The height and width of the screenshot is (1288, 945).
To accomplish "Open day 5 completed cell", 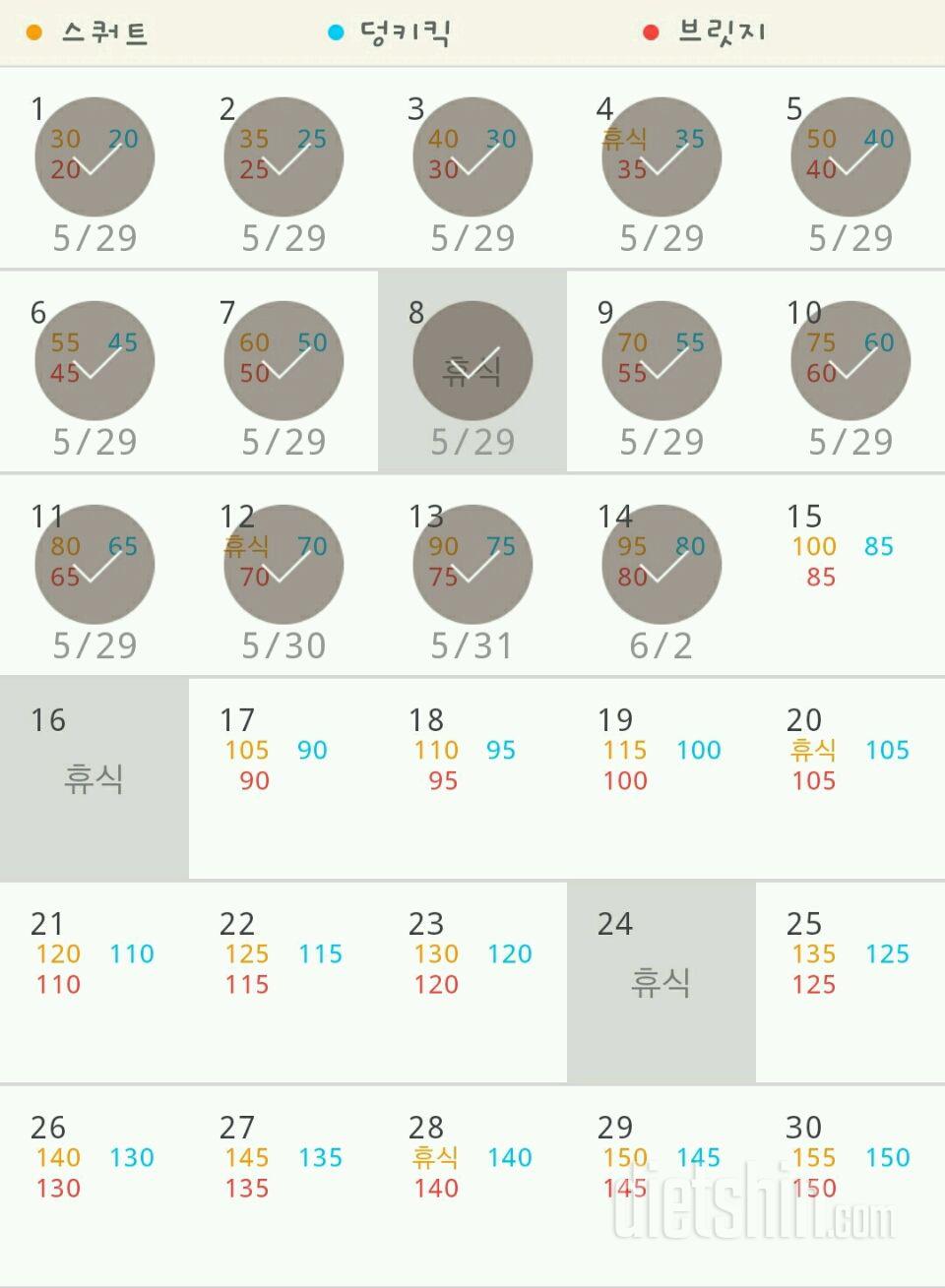I will point(850,167).
